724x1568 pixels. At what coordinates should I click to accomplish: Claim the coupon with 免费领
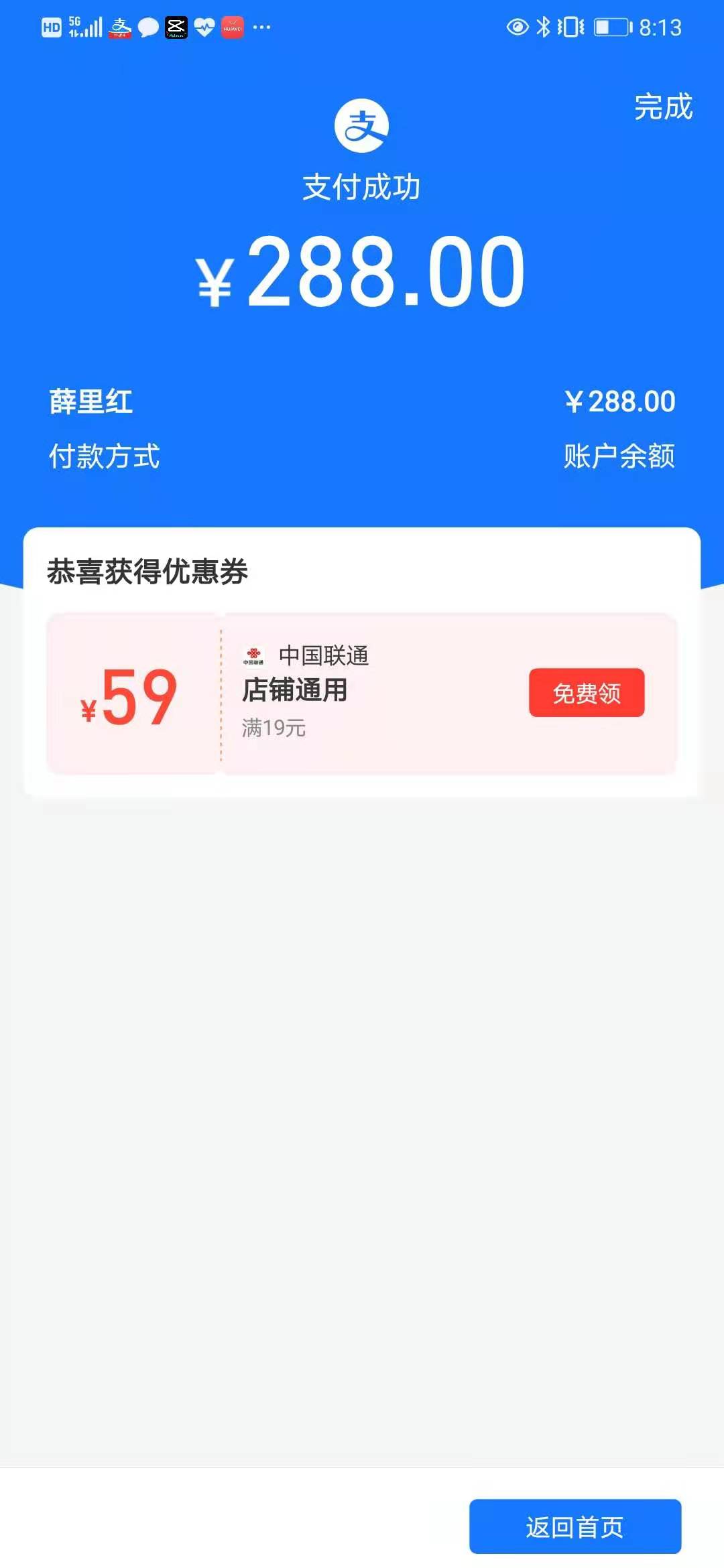point(587,693)
